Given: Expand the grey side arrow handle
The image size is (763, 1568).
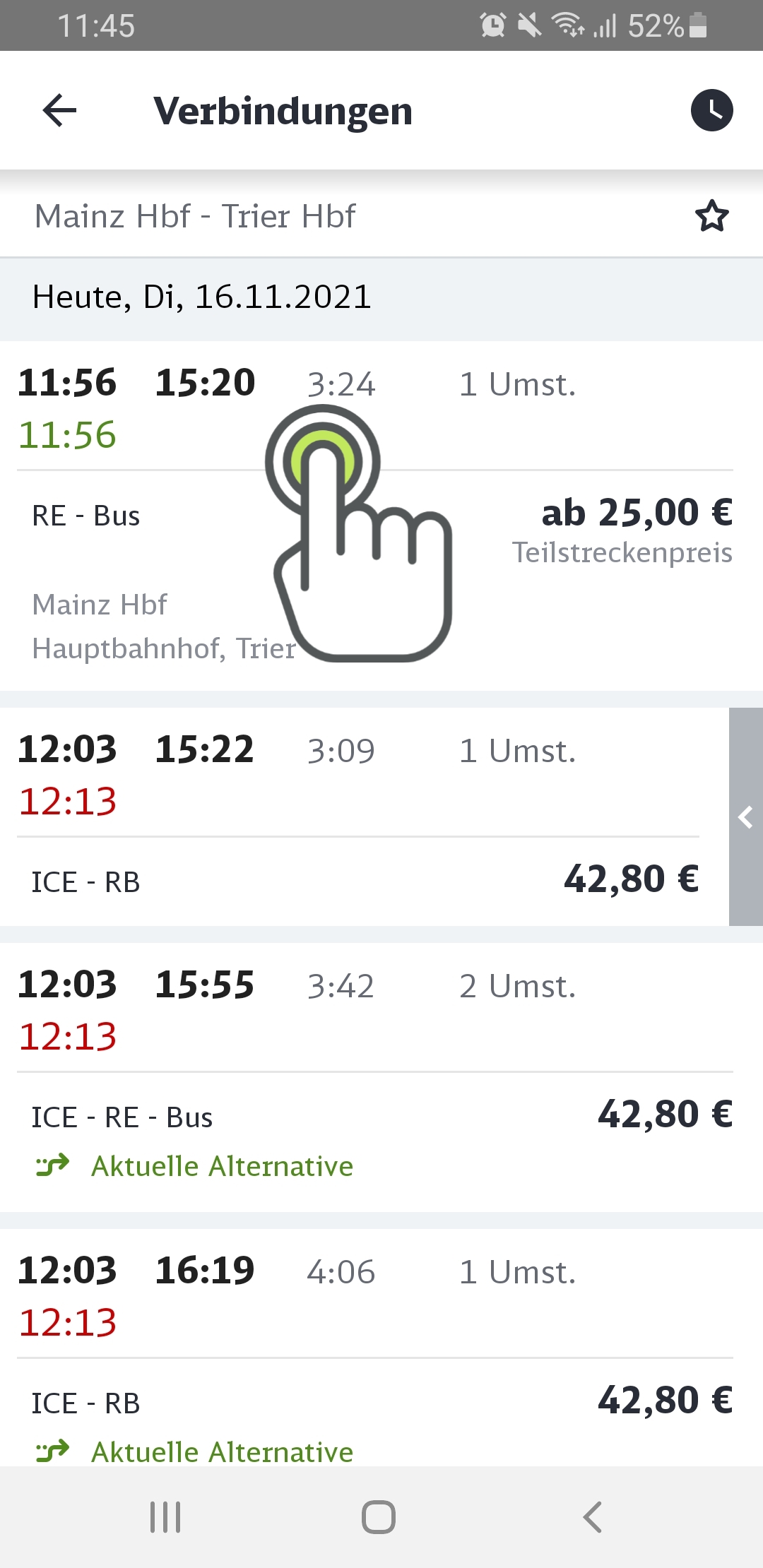Looking at the screenshot, I should coord(746,816).
